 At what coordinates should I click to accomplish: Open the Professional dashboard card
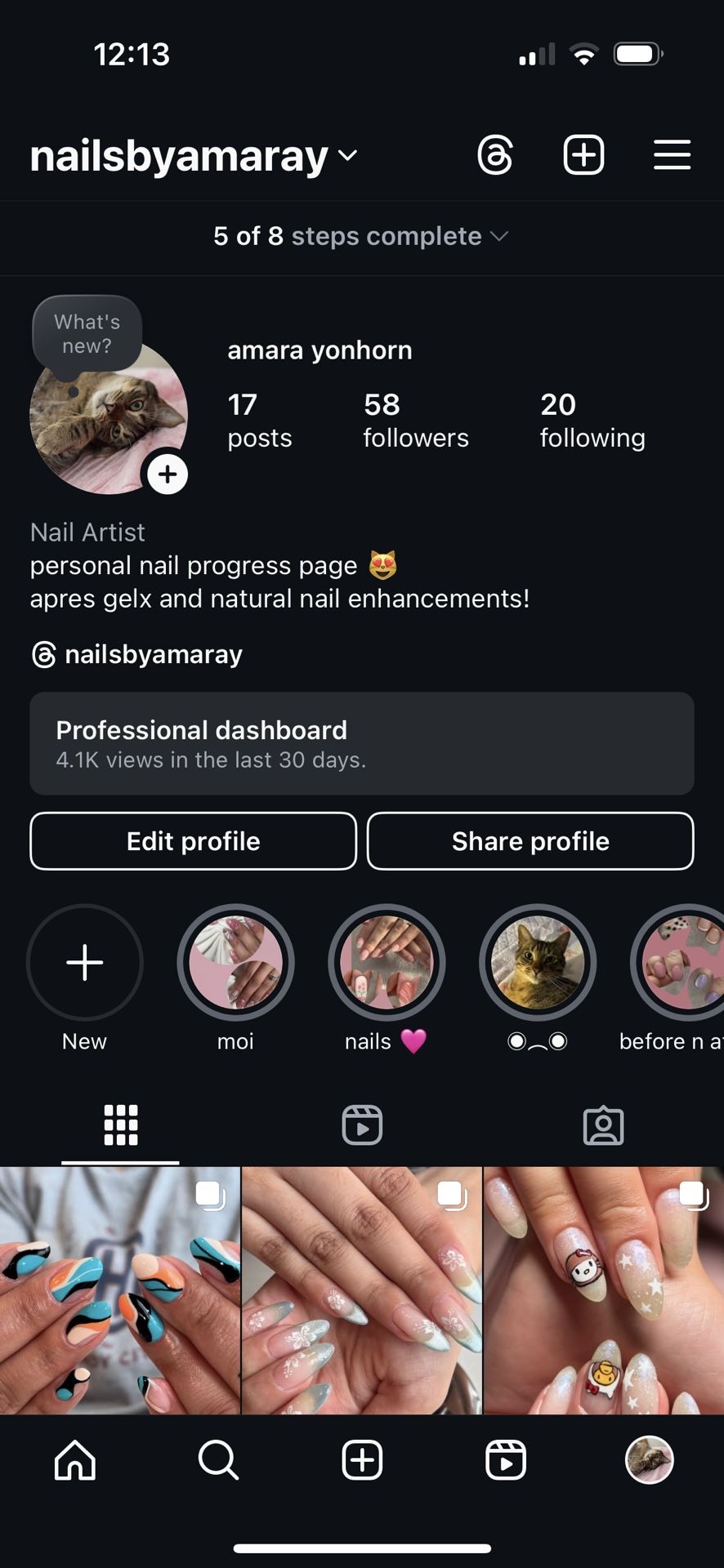(361, 743)
